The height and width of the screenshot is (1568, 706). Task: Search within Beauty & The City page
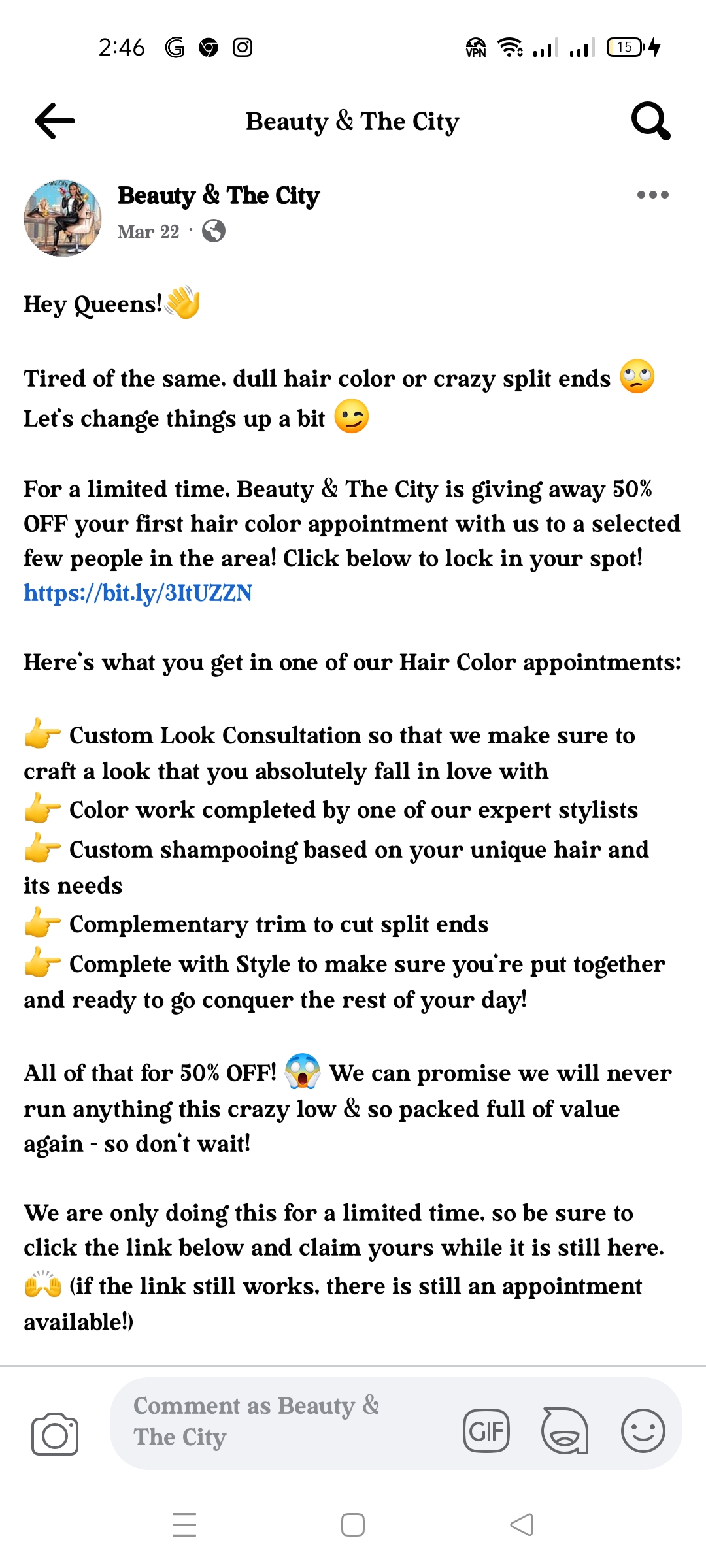coord(650,121)
